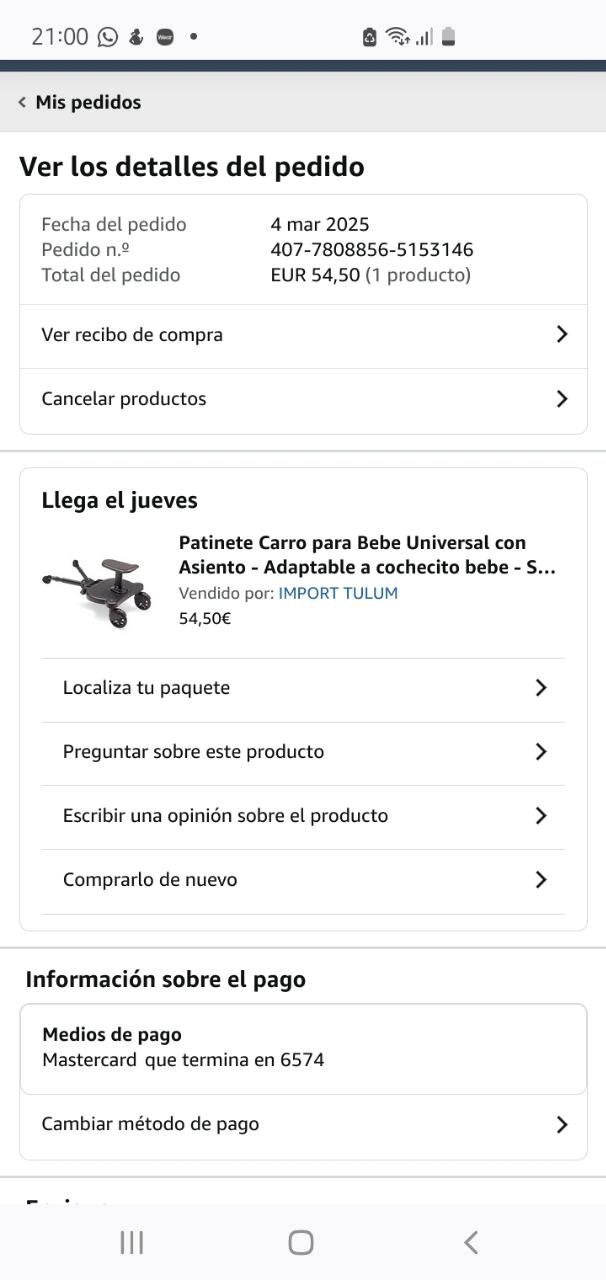Viewport: 606px width, 1280px height.
Task: Tap the system home button
Action: (x=301, y=1242)
